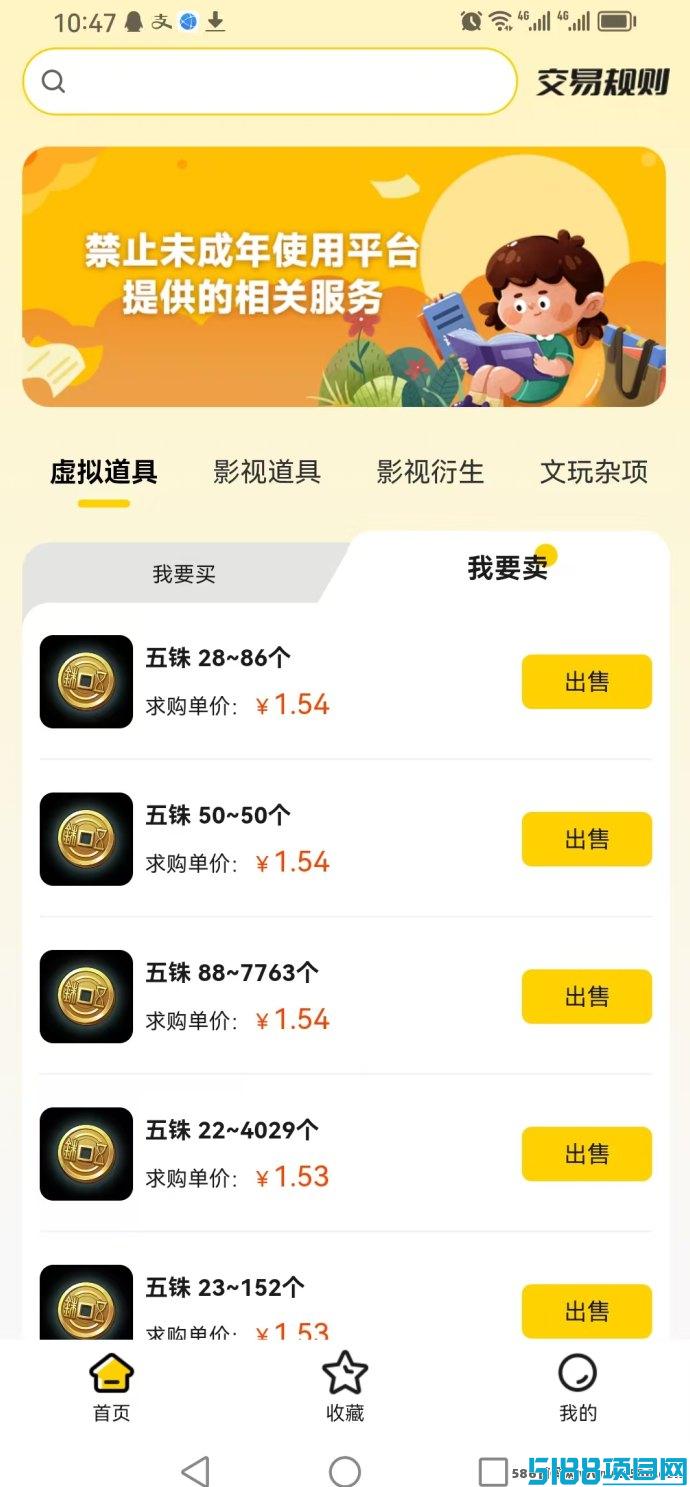690x1487 pixels.
Task: Open the 交易规则 trading rules
Action: (x=602, y=82)
